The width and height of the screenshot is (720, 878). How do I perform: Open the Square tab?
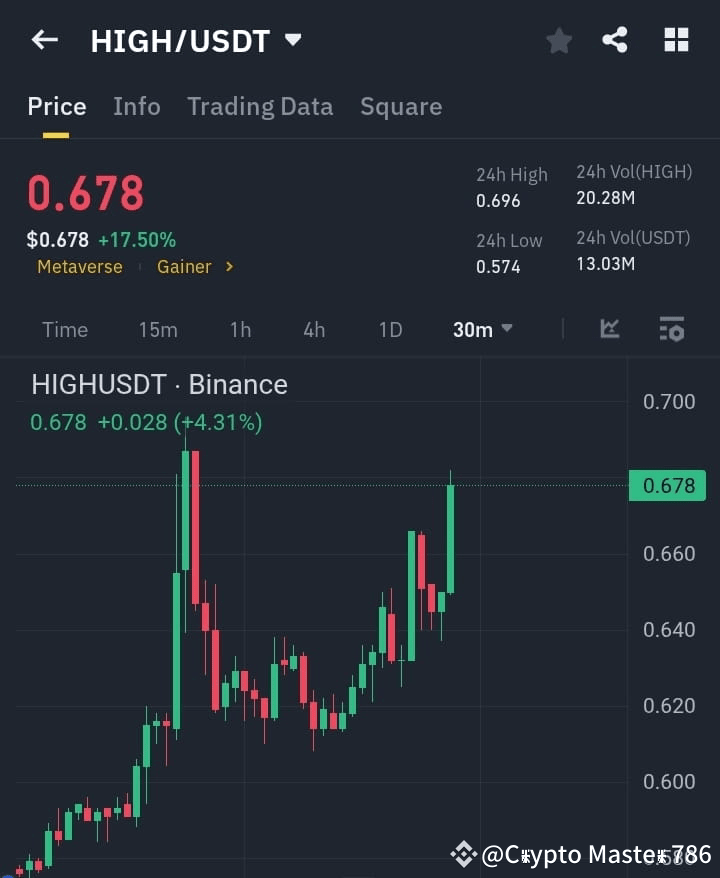401,106
